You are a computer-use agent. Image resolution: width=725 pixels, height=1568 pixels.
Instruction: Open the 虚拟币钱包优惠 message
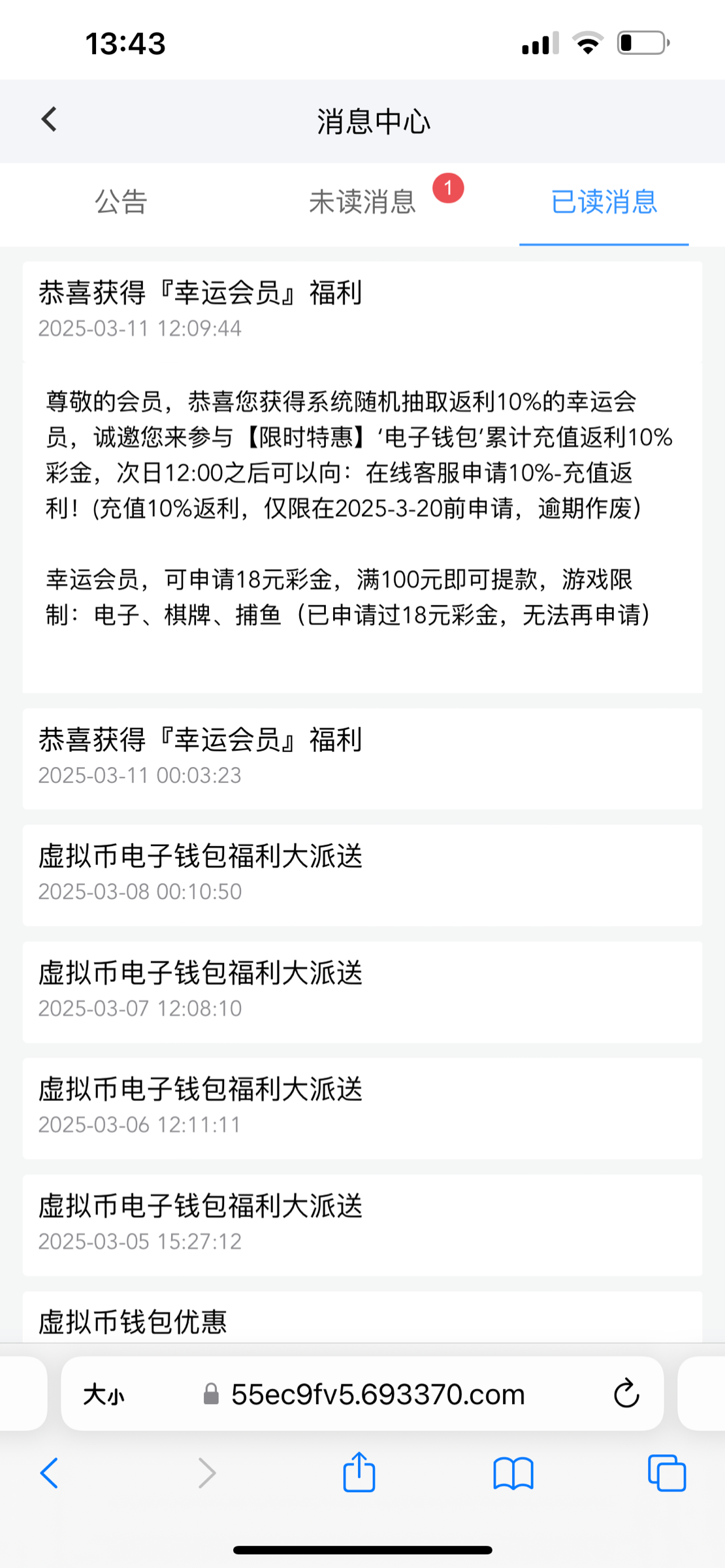coord(362,1320)
